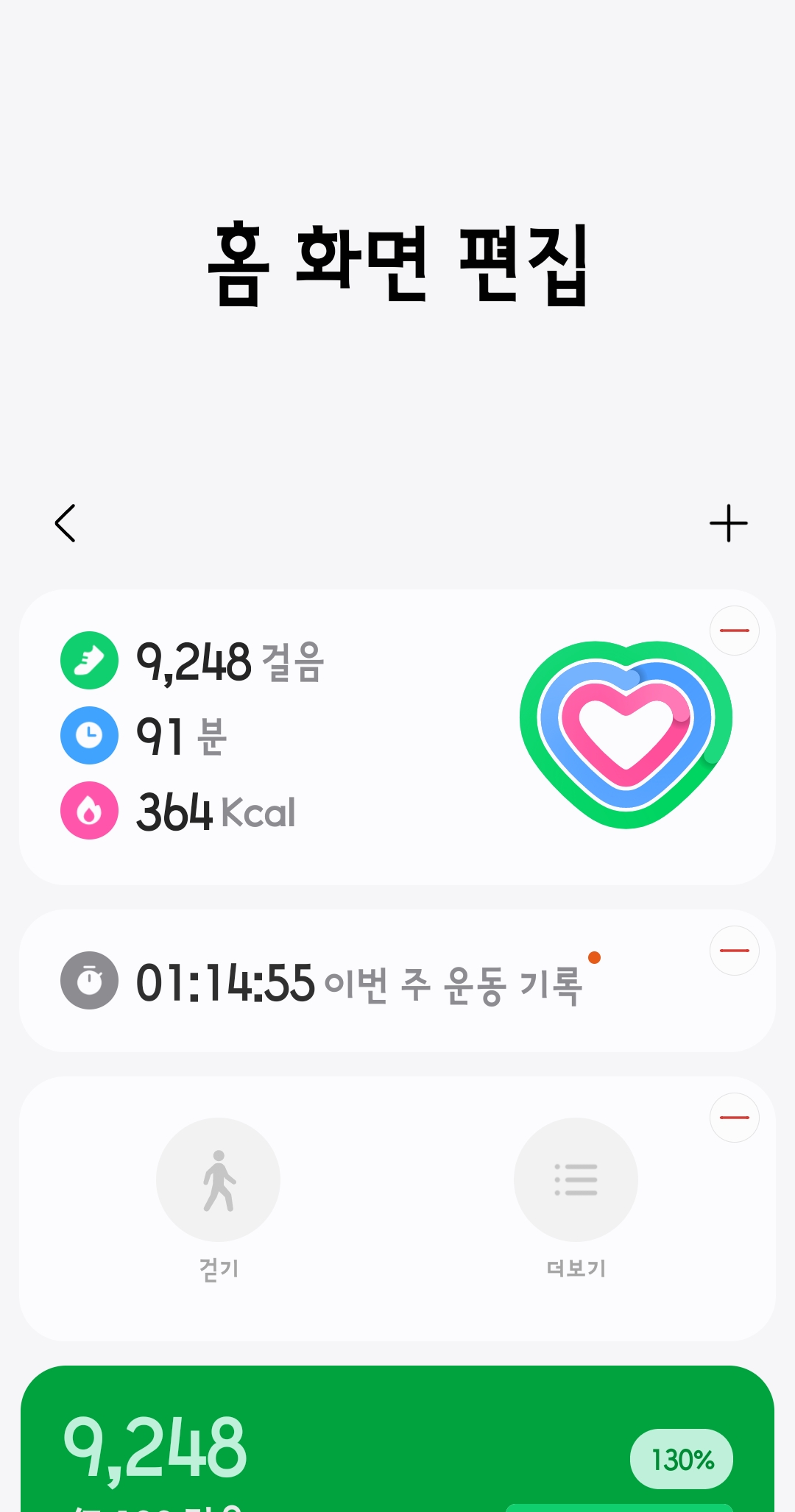Remove the 걷기 exercise shortcuts card

(x=734, y=1118)
